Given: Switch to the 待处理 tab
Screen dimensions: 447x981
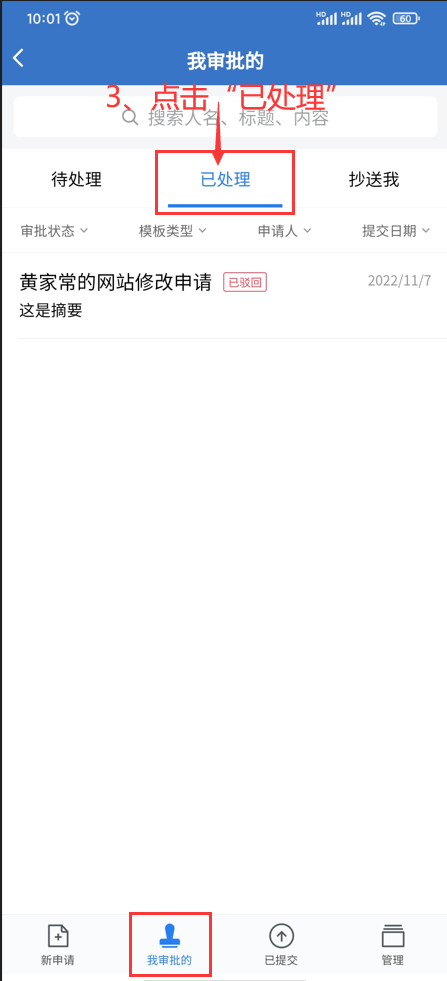Looking at the screenshot, I should (x=76, y=180).
